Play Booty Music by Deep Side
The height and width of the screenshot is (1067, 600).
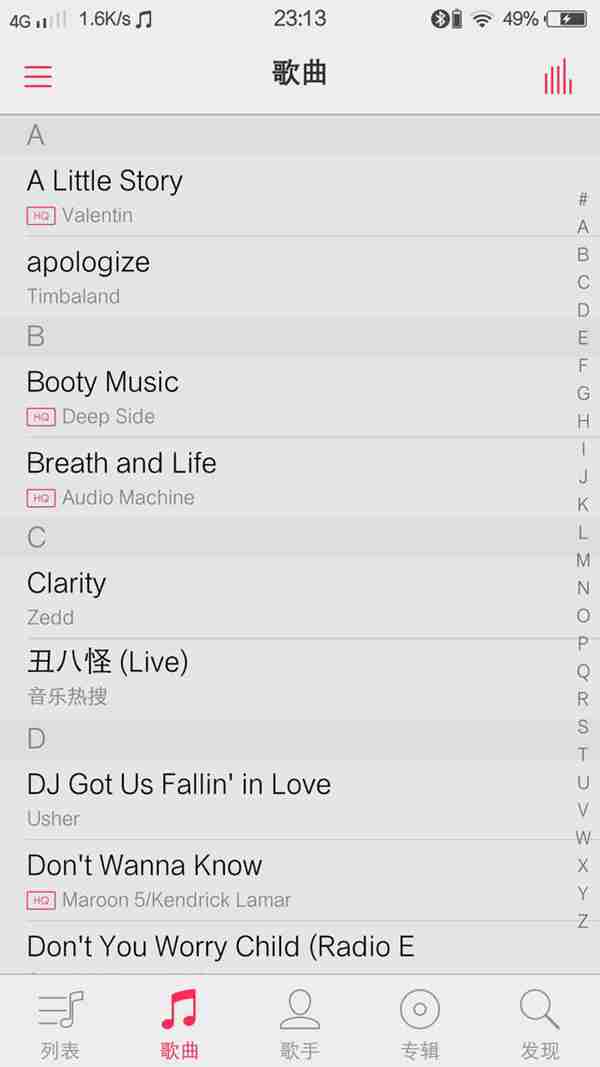280,397
